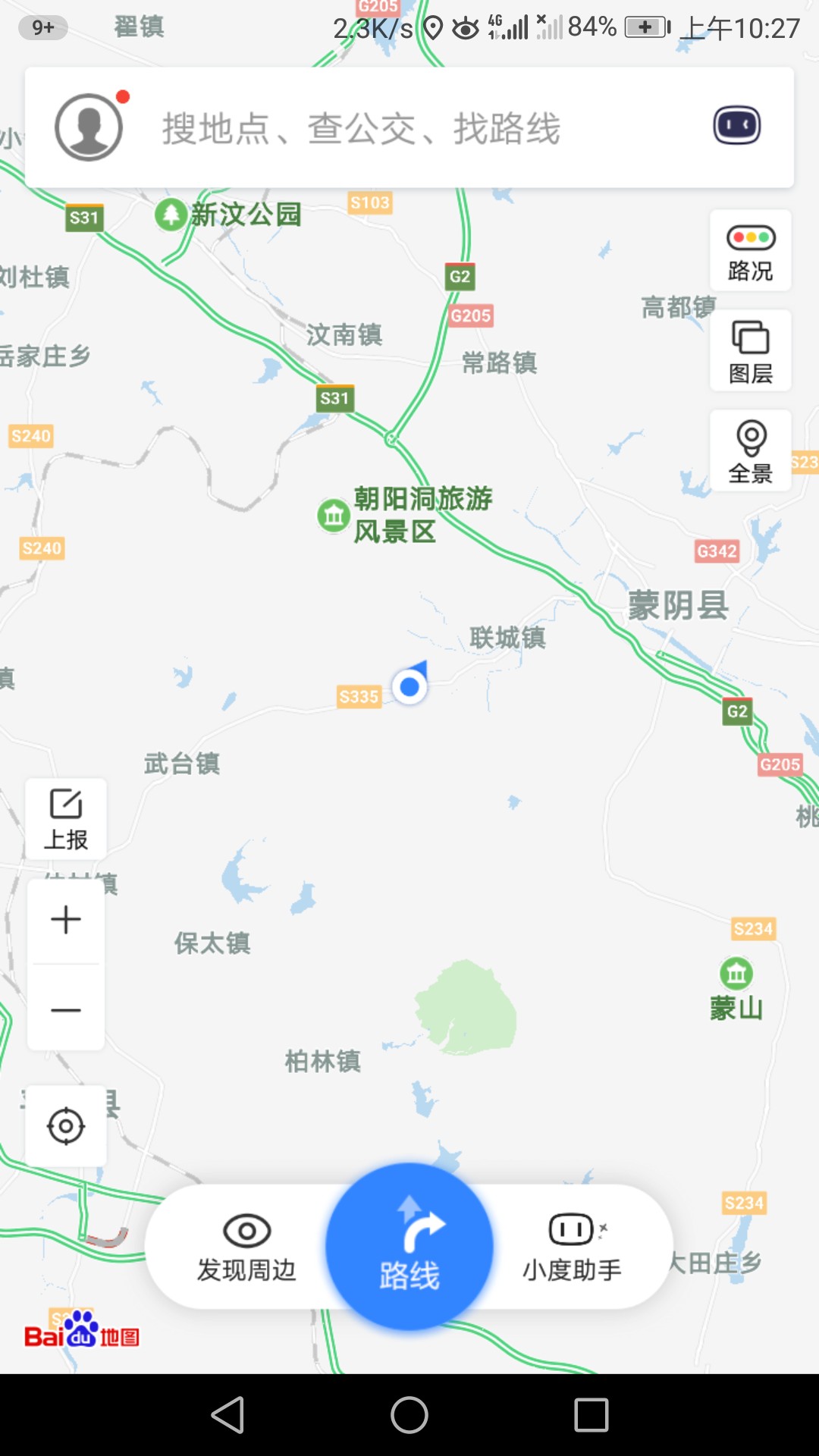Viewport: 819px width, 1456px height.
Task: Open the voice assistant robot icon in search bar
Action: 736,125
